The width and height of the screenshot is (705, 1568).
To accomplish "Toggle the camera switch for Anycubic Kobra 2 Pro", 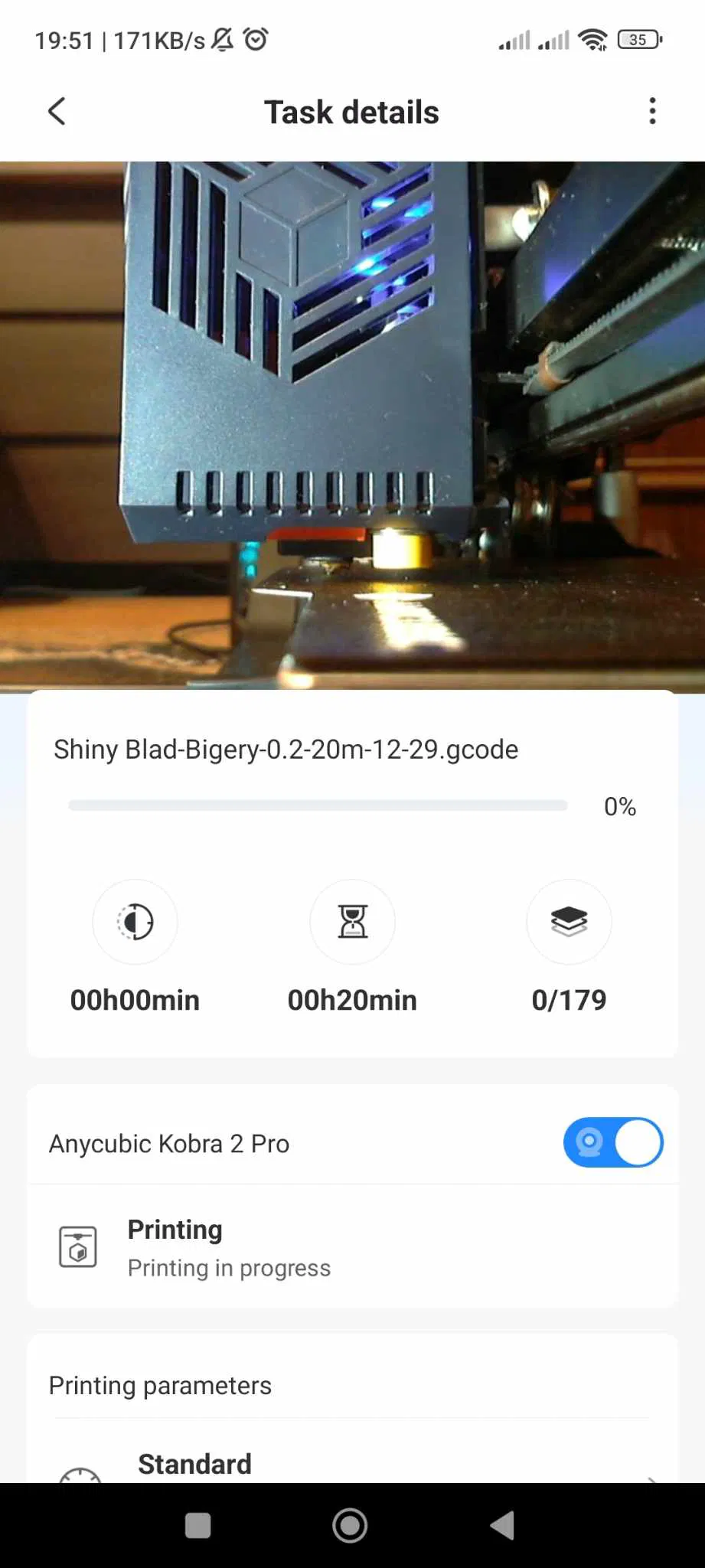I will tap(613, 1142).
